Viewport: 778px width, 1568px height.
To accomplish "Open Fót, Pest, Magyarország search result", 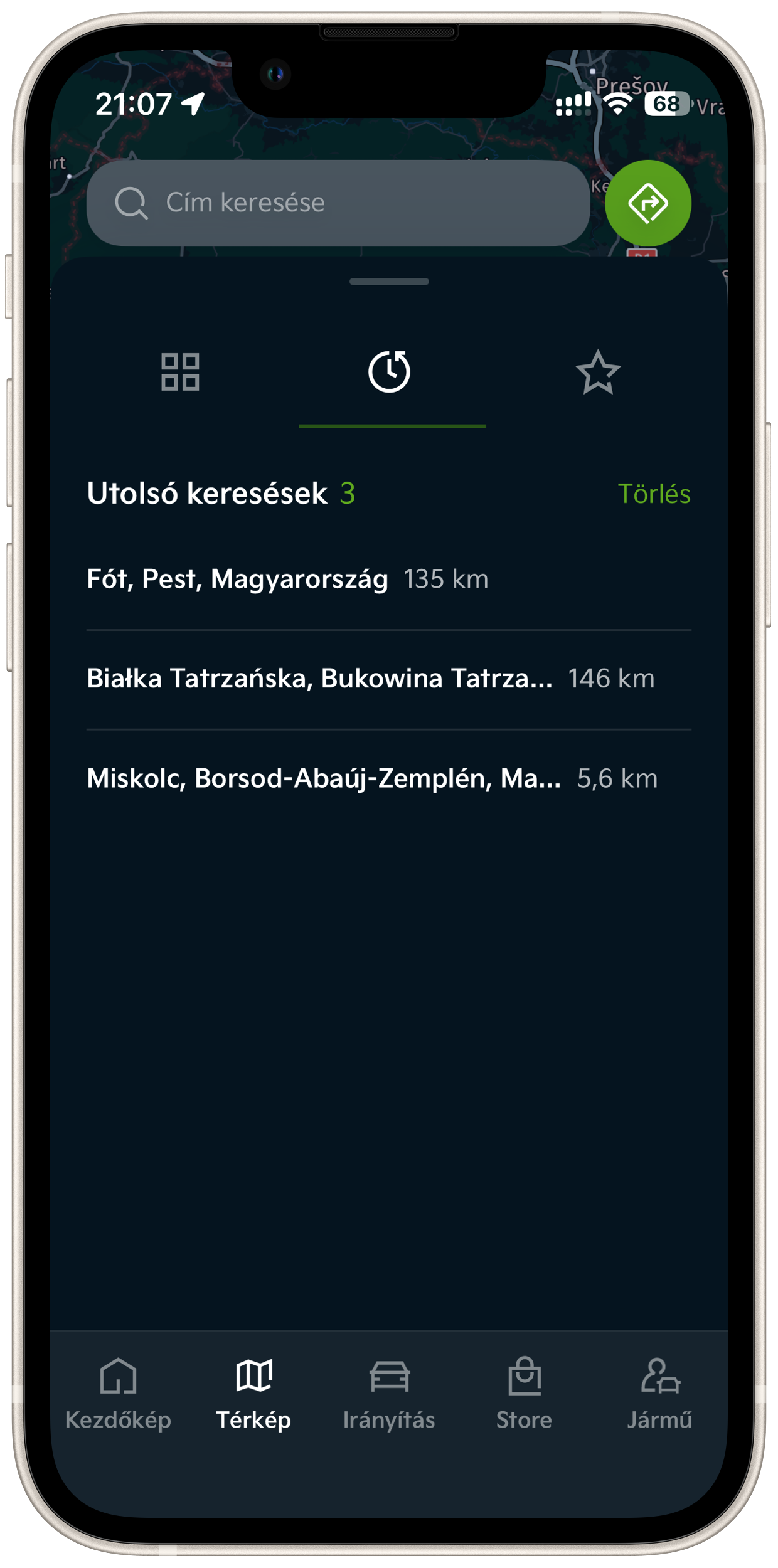I will (287, 579).
